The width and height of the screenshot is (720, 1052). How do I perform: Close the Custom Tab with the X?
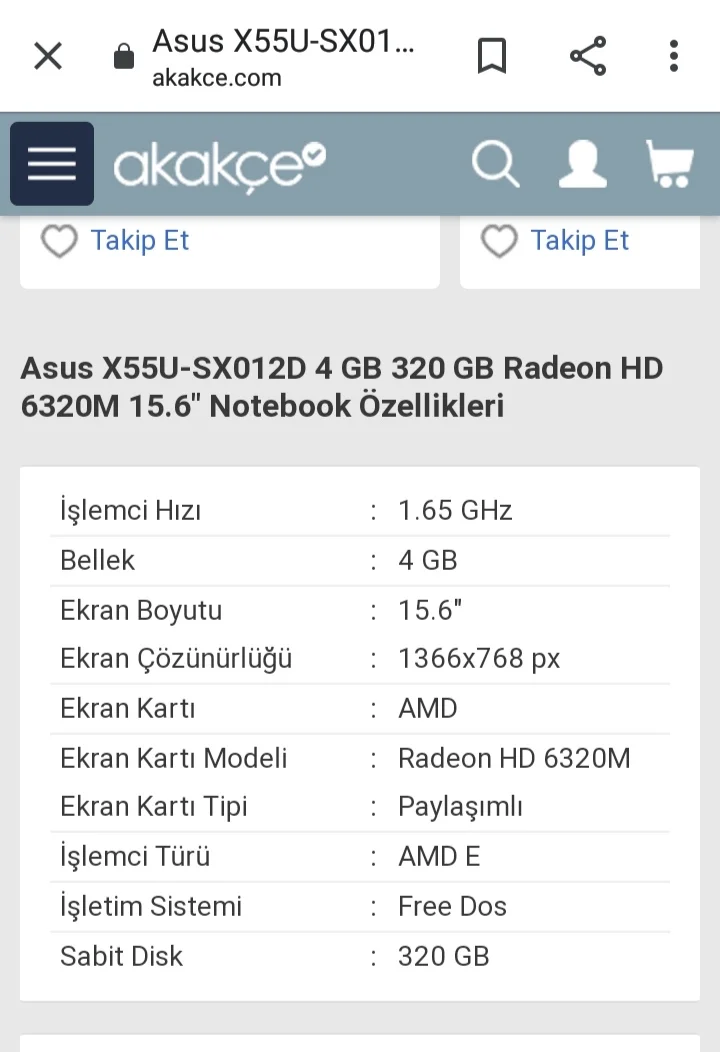pos(47,56)
